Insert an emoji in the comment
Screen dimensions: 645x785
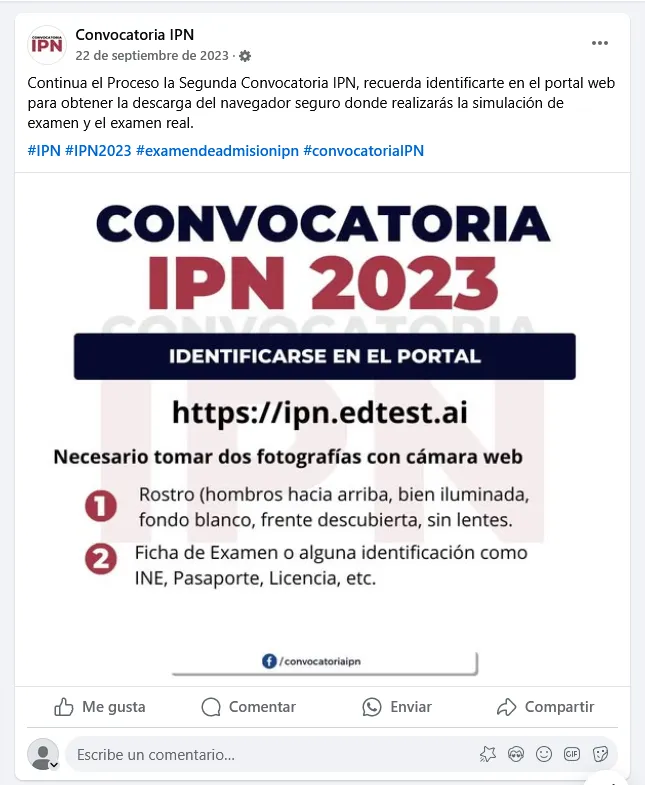coord(544,754)
